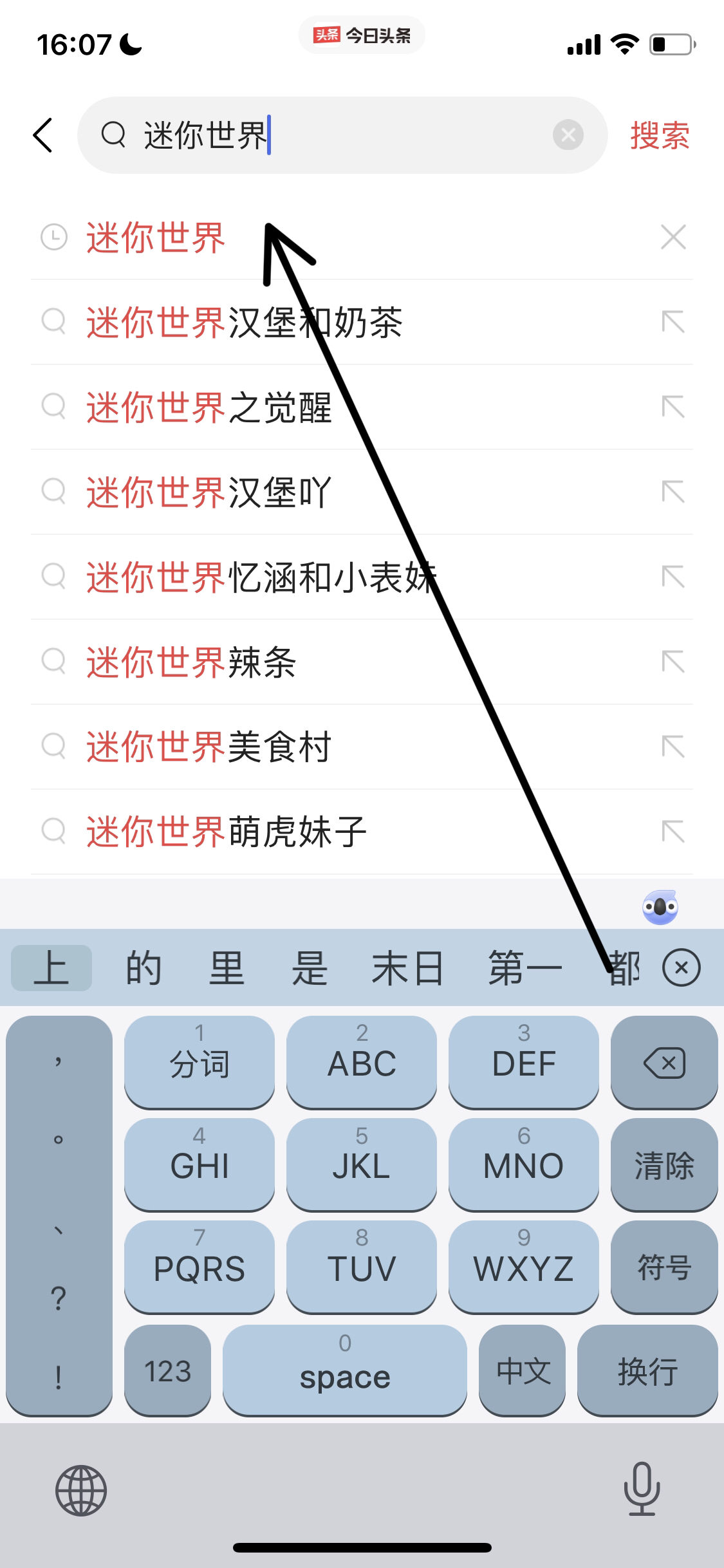Fill search box with 迷你世界辣条 using its arrow
Image resolution: width=724 pixels, height=1568 pixels.
point(673,662)
